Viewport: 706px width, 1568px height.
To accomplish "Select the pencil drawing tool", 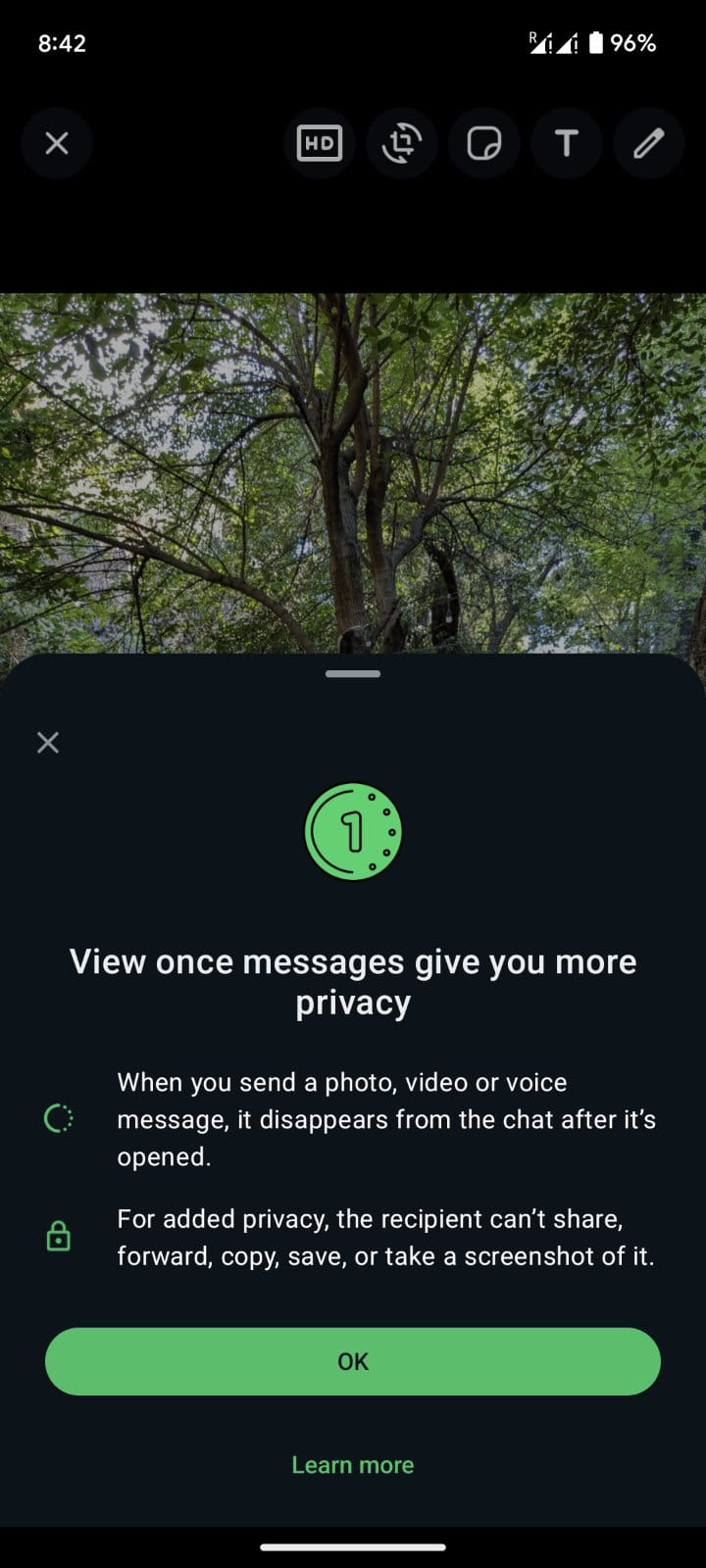I will coord(648,144).
